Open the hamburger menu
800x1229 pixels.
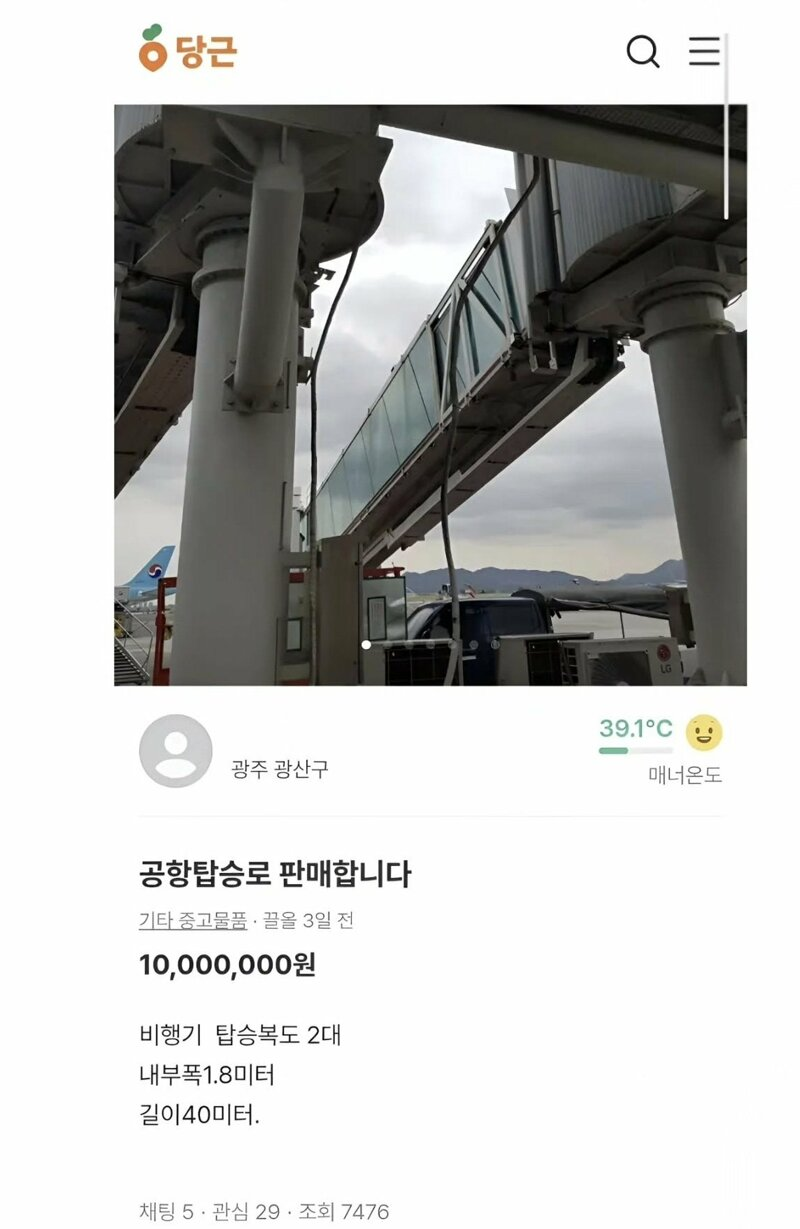coord(704,51)
